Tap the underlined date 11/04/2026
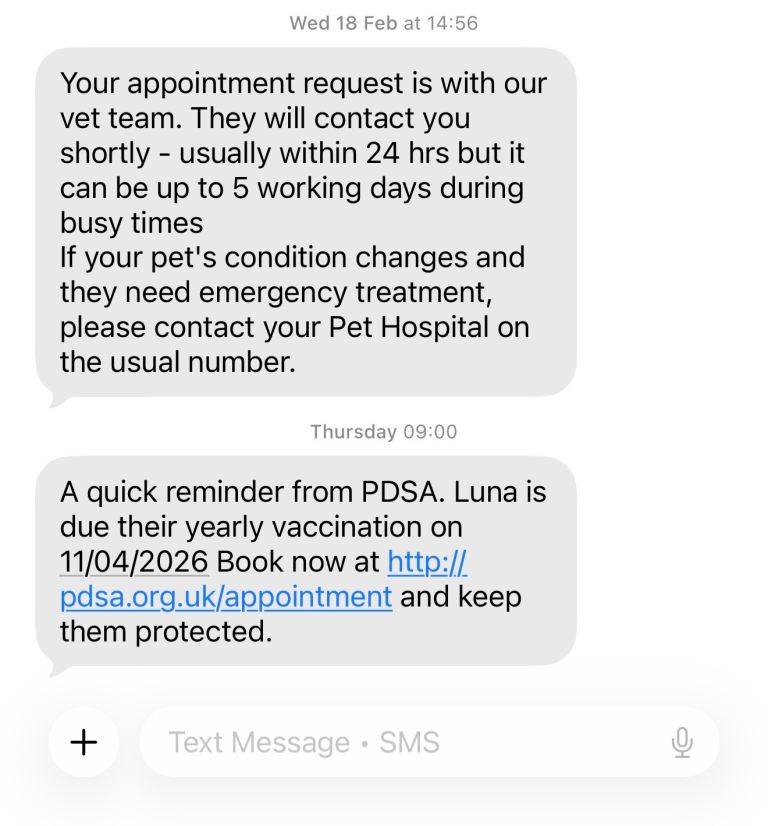This screenshot has height=826, width=768. (x=134, y=561)
